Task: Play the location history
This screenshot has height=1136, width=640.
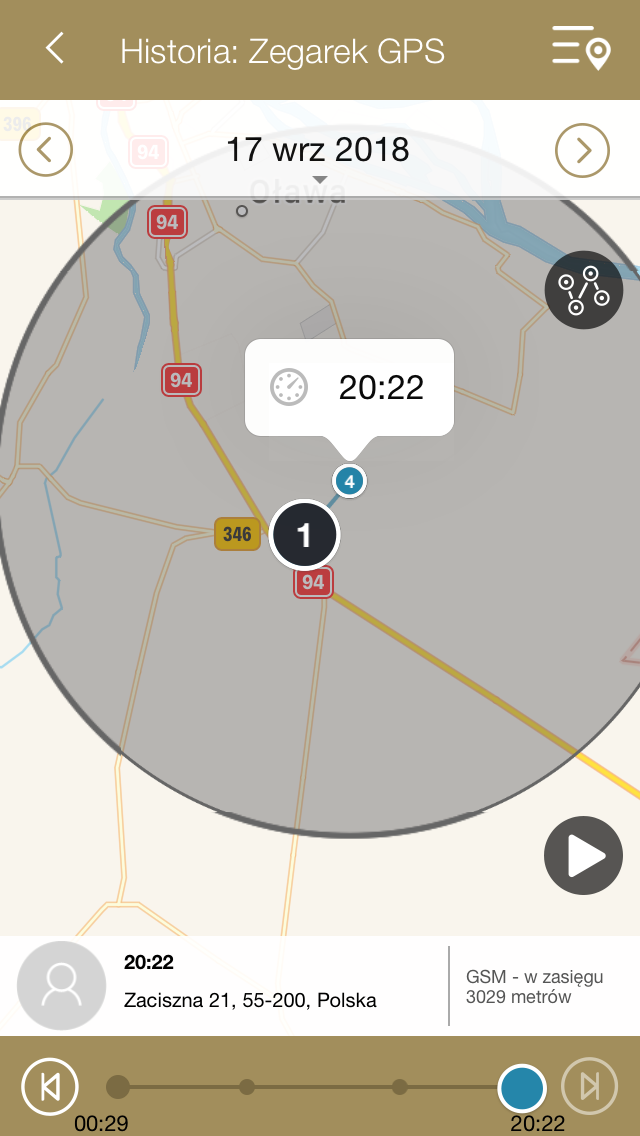Action: point(583,856)
